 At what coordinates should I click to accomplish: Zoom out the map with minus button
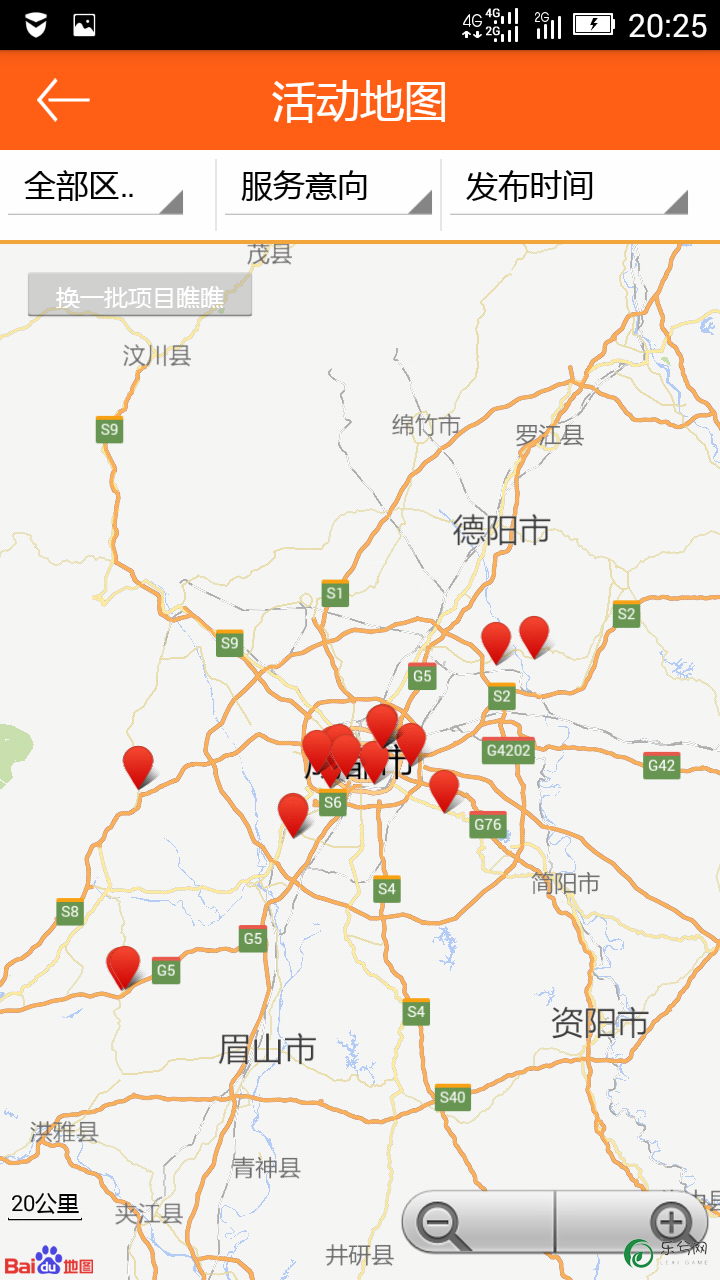click(438, 1222)
